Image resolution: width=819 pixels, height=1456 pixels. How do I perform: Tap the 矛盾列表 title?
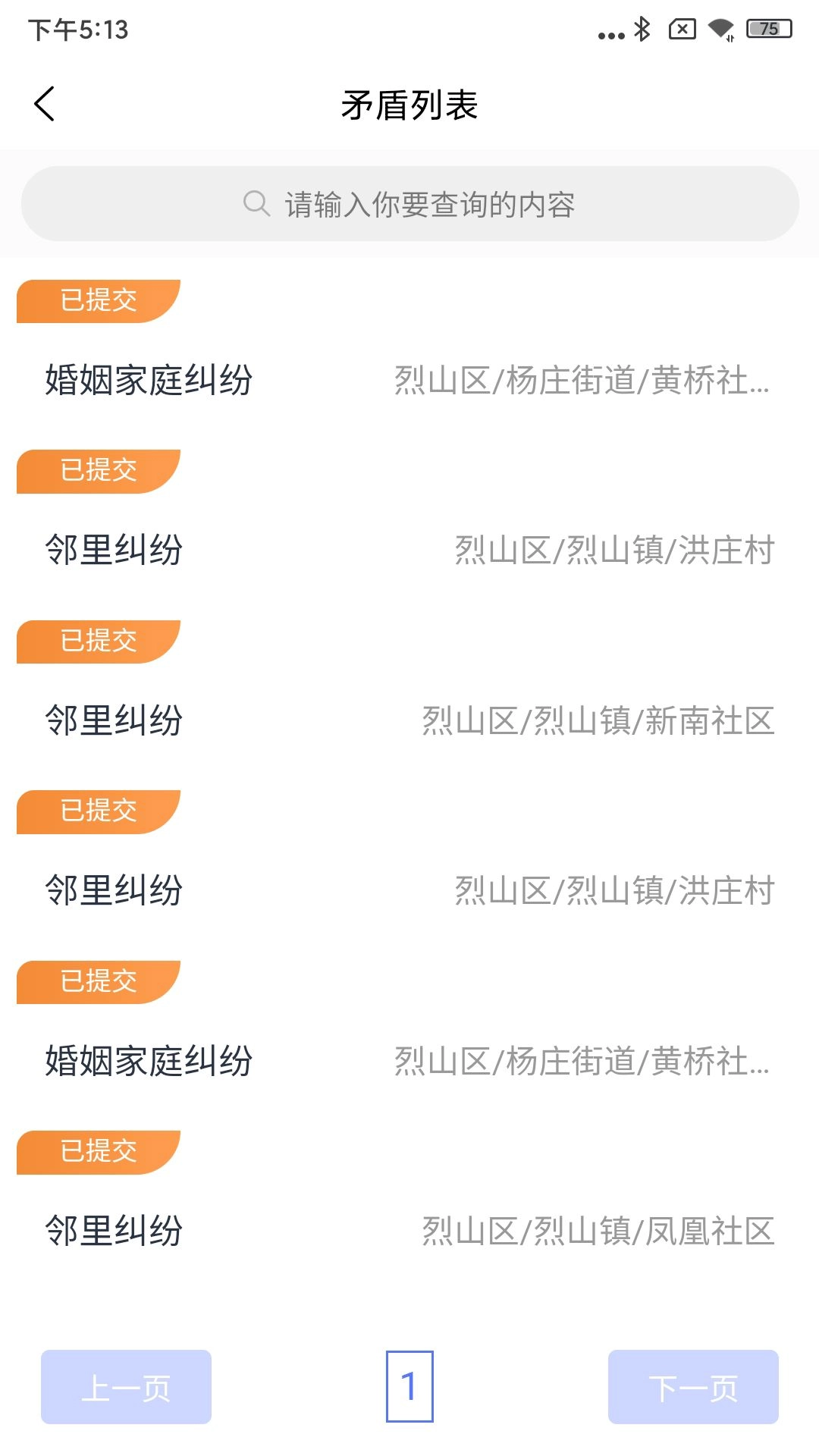click(409, 106)
